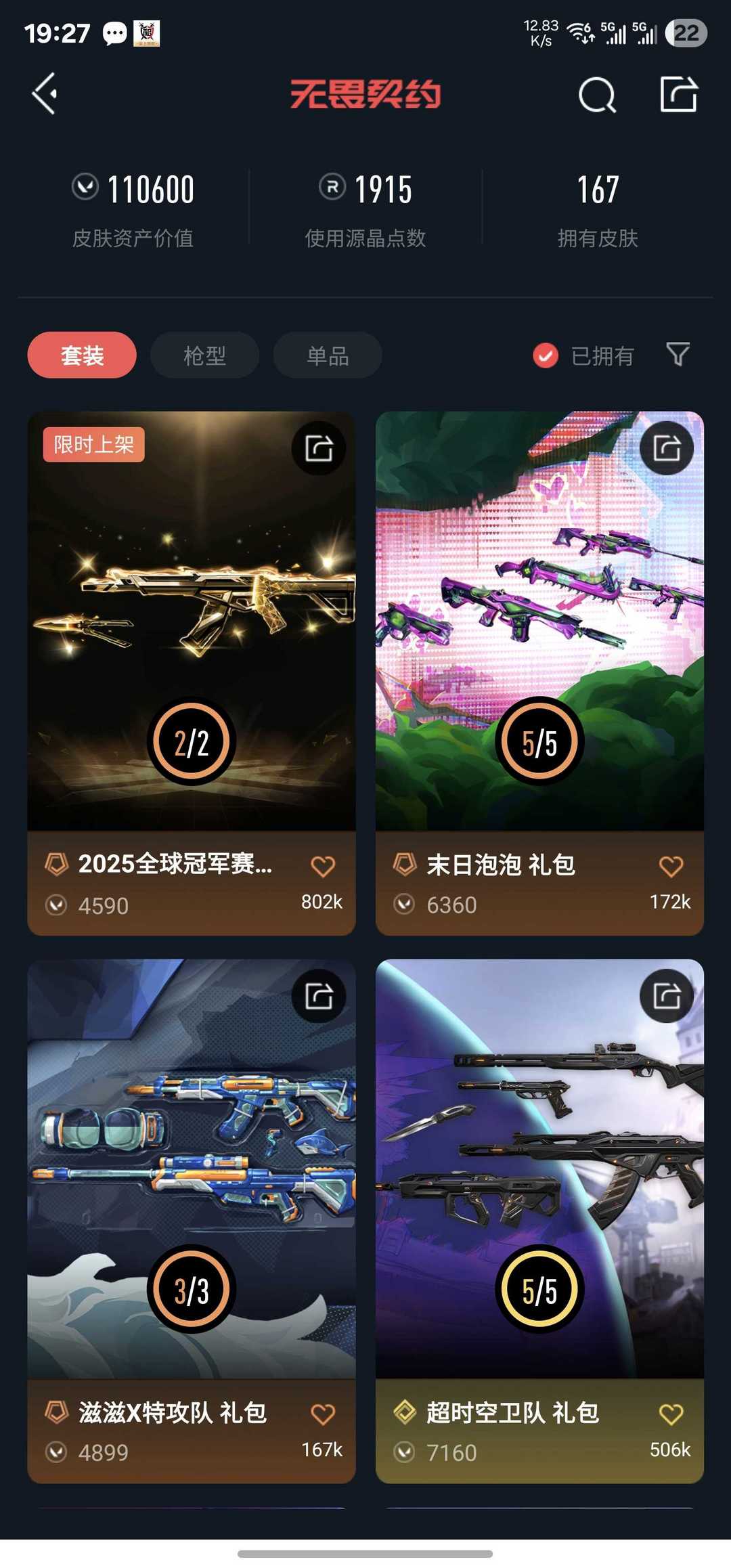The width and height of the screenshot is (731, 1568).
Task: Share the 滋滋X特攻队 礼包 bundle
Action: 319,996
